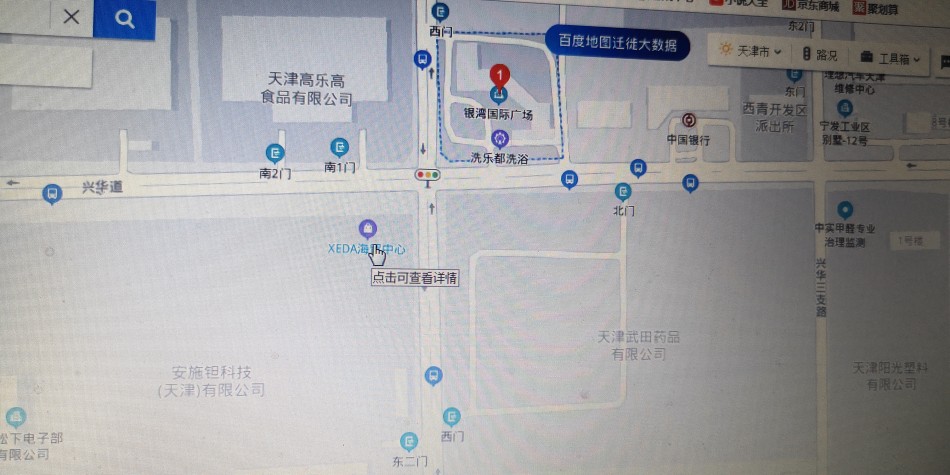Tap the blue magnifier search button
The image size is (950, 475).
125,18
